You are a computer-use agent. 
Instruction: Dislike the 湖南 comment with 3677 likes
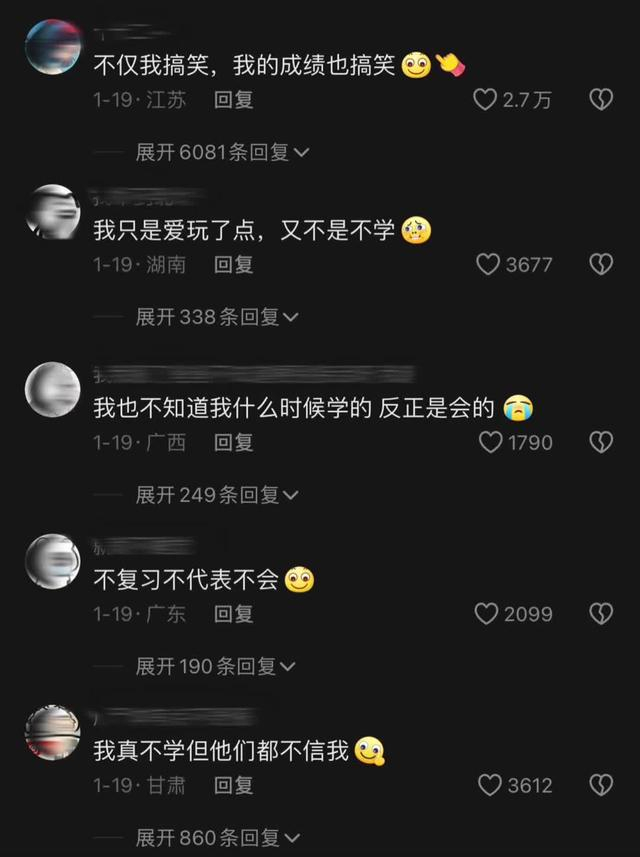click(600, 265)
